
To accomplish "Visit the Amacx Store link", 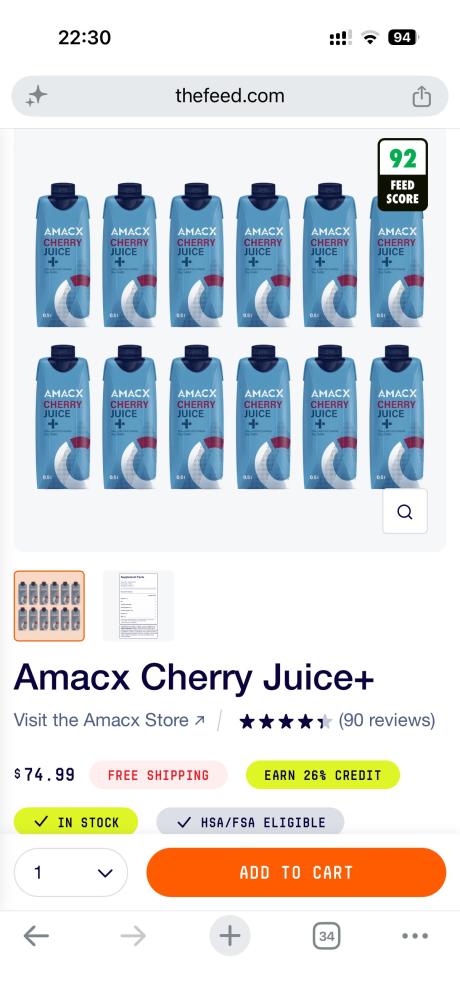I will tap(109, 720).
